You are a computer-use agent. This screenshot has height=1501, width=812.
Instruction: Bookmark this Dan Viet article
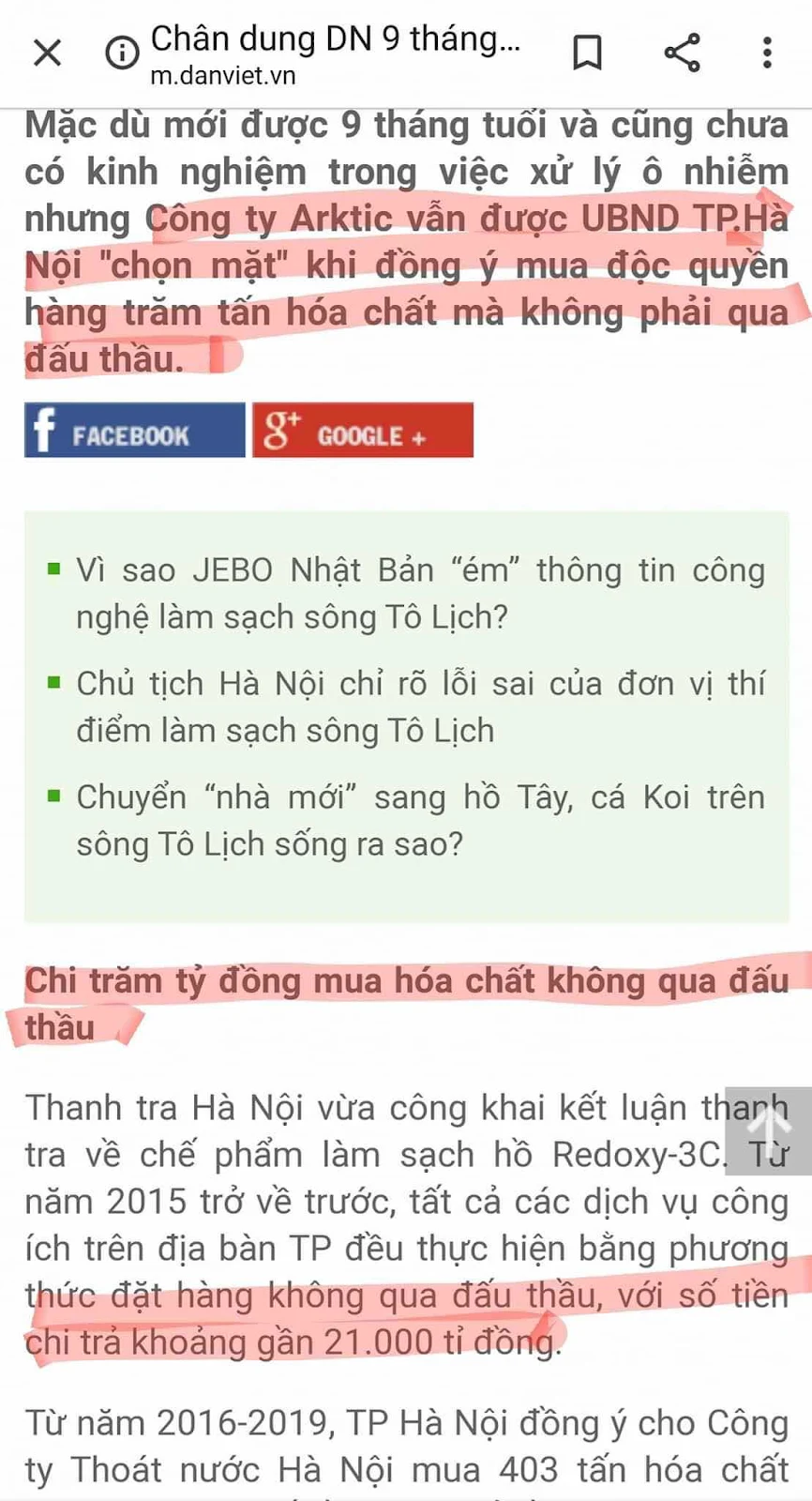pyautogui.click(x=587, y=53)
